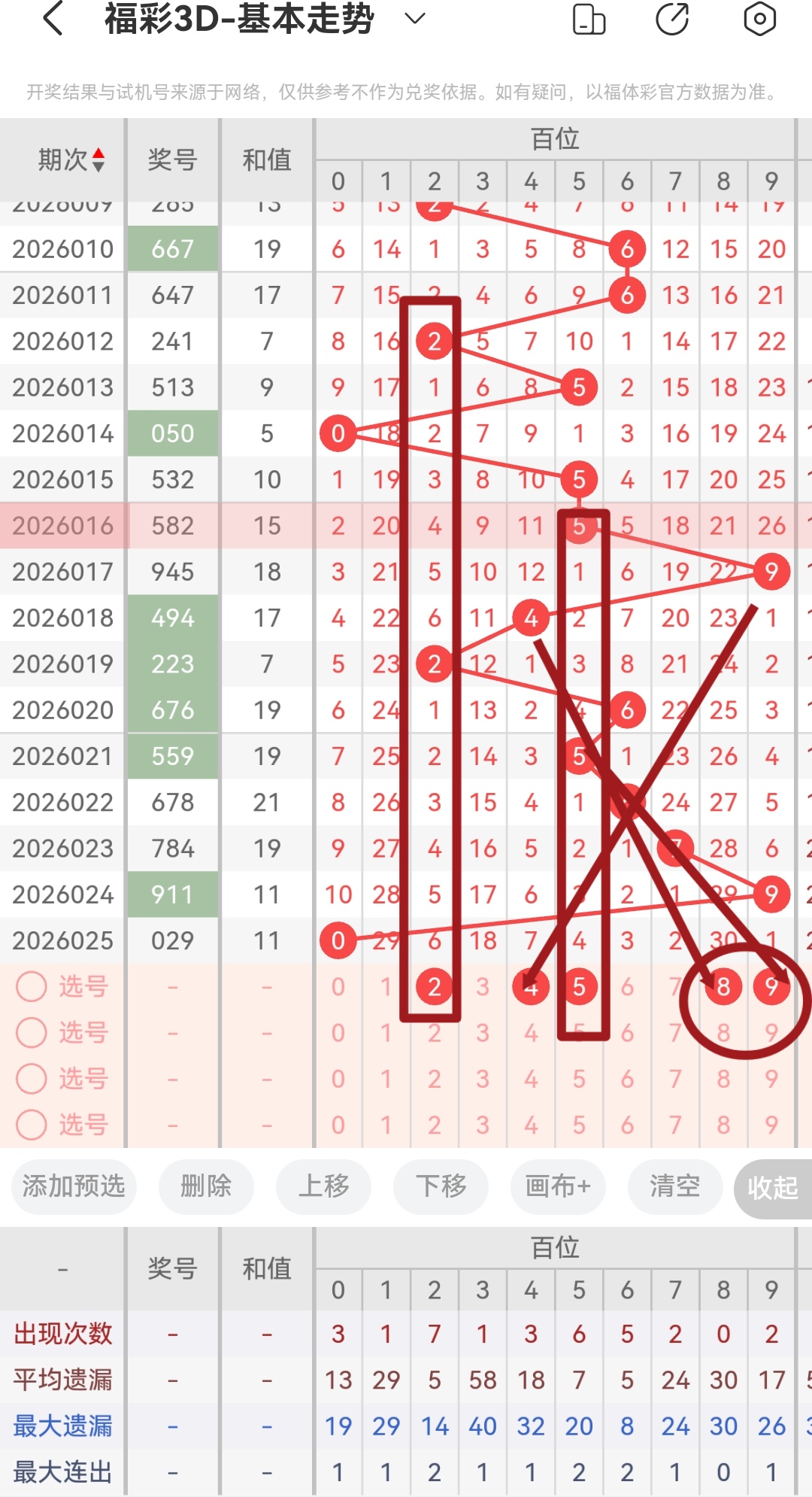Viewport: 812px width, 1497px height.
Task: Clear drawings with 清空
Action: tap(674, 1186)
